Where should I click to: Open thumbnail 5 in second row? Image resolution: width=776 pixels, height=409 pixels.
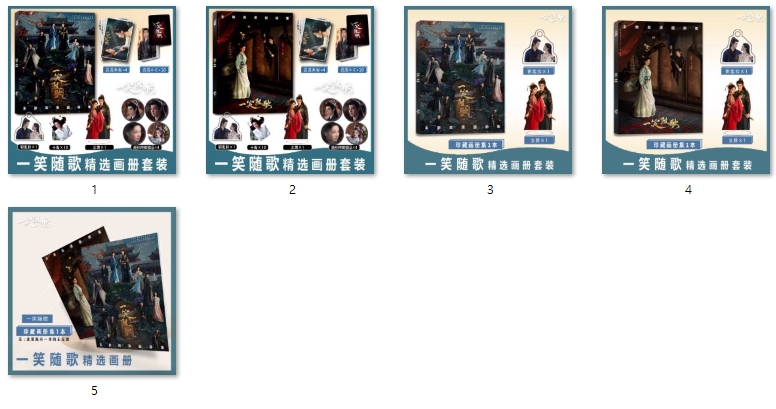(x=92, y=291)
